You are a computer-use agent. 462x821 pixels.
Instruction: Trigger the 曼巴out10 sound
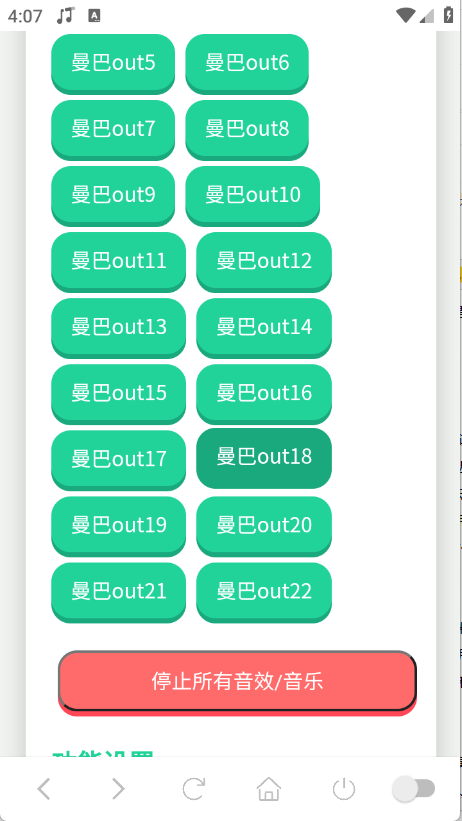252,195
